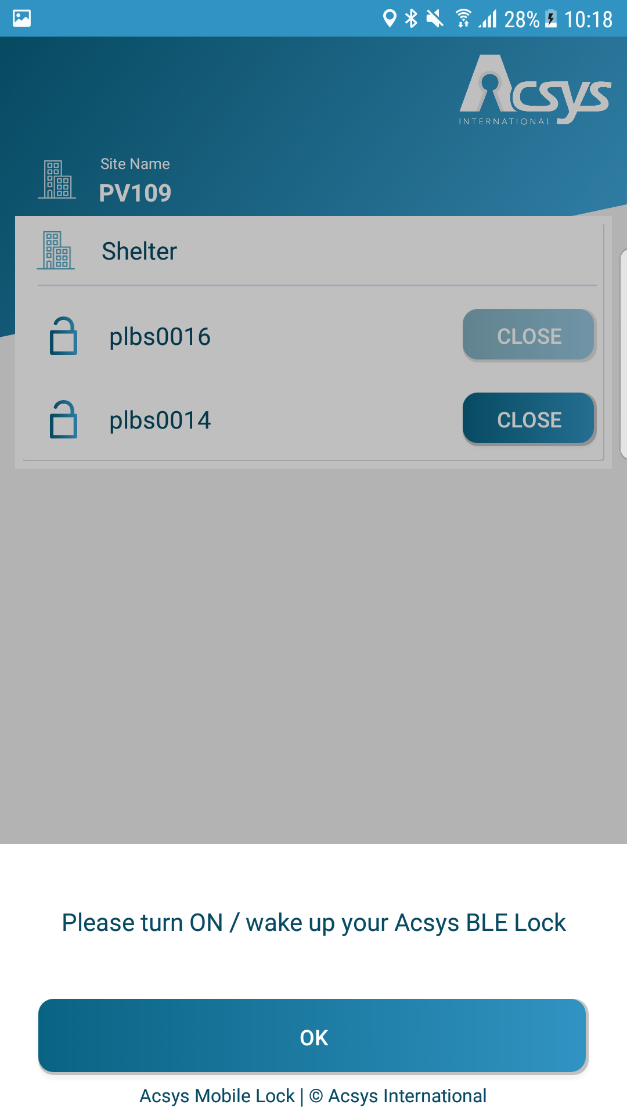The height and width of the screenshot is (1115, 627).
Task: Confirm the wake-up prompt with OK
Action: click(313, 1036)
